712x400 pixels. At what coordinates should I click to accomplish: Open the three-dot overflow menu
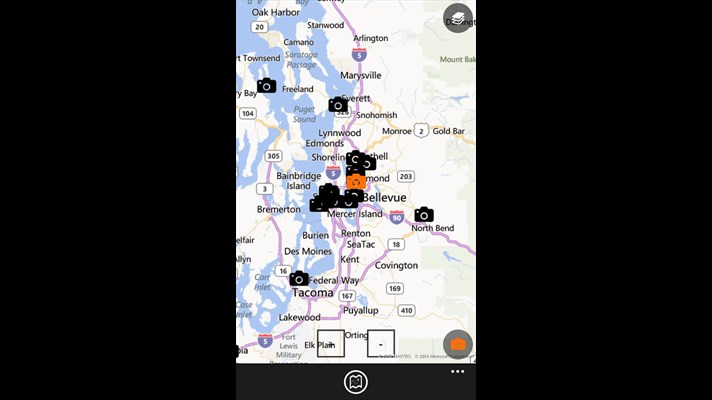pos(457,372)
